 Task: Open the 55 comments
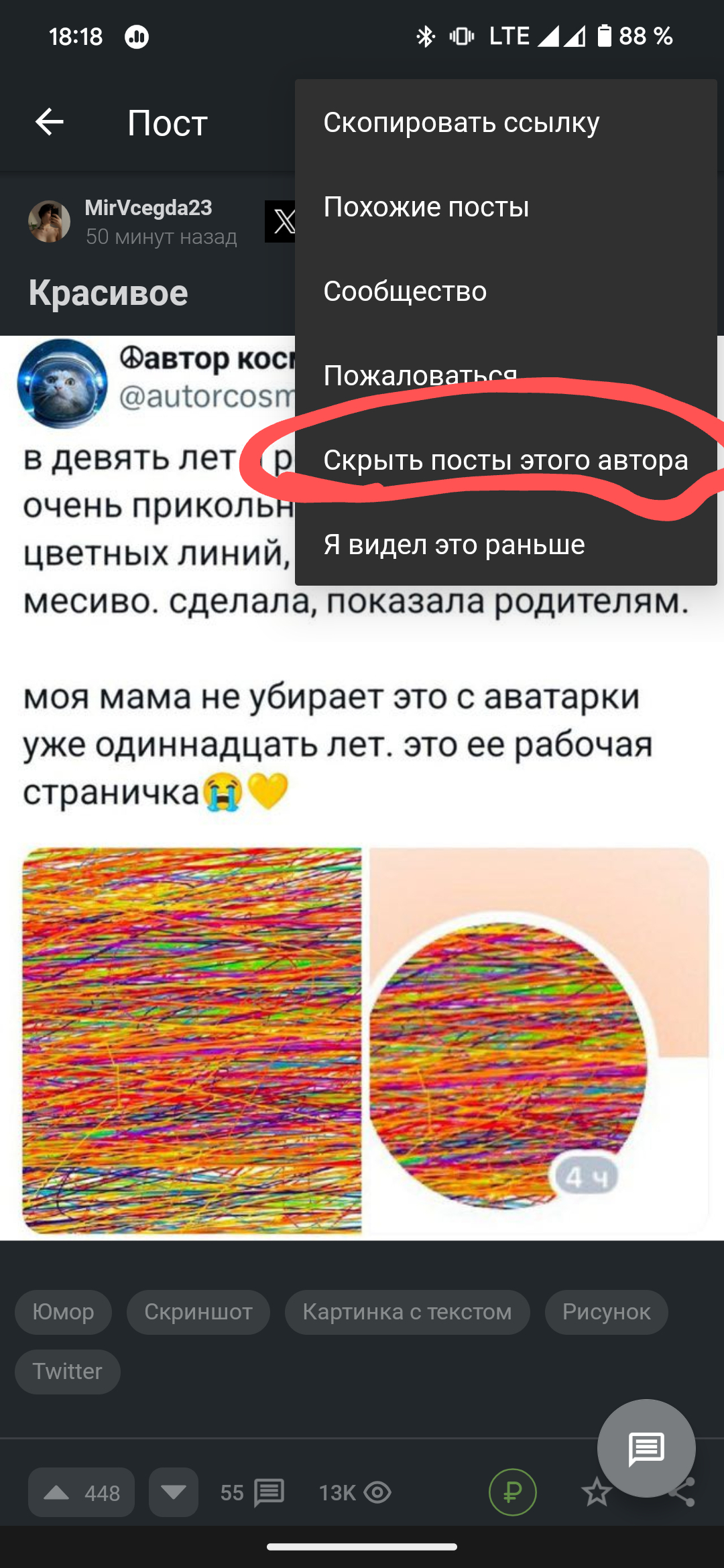click(252, 1492)
